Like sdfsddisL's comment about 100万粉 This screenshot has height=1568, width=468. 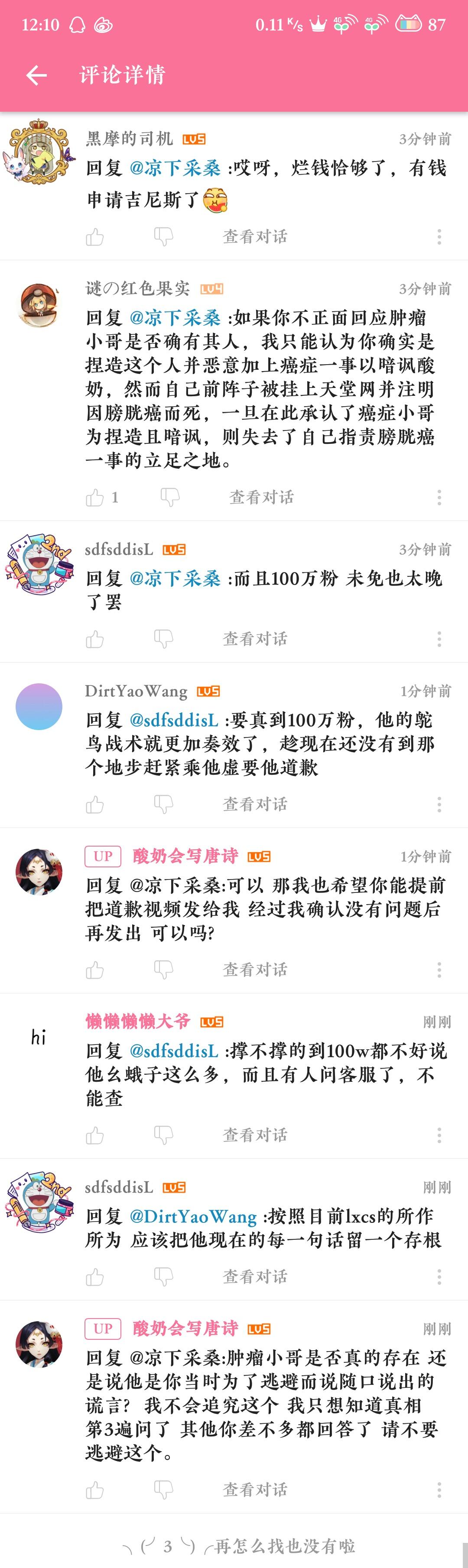click(94, 639)
